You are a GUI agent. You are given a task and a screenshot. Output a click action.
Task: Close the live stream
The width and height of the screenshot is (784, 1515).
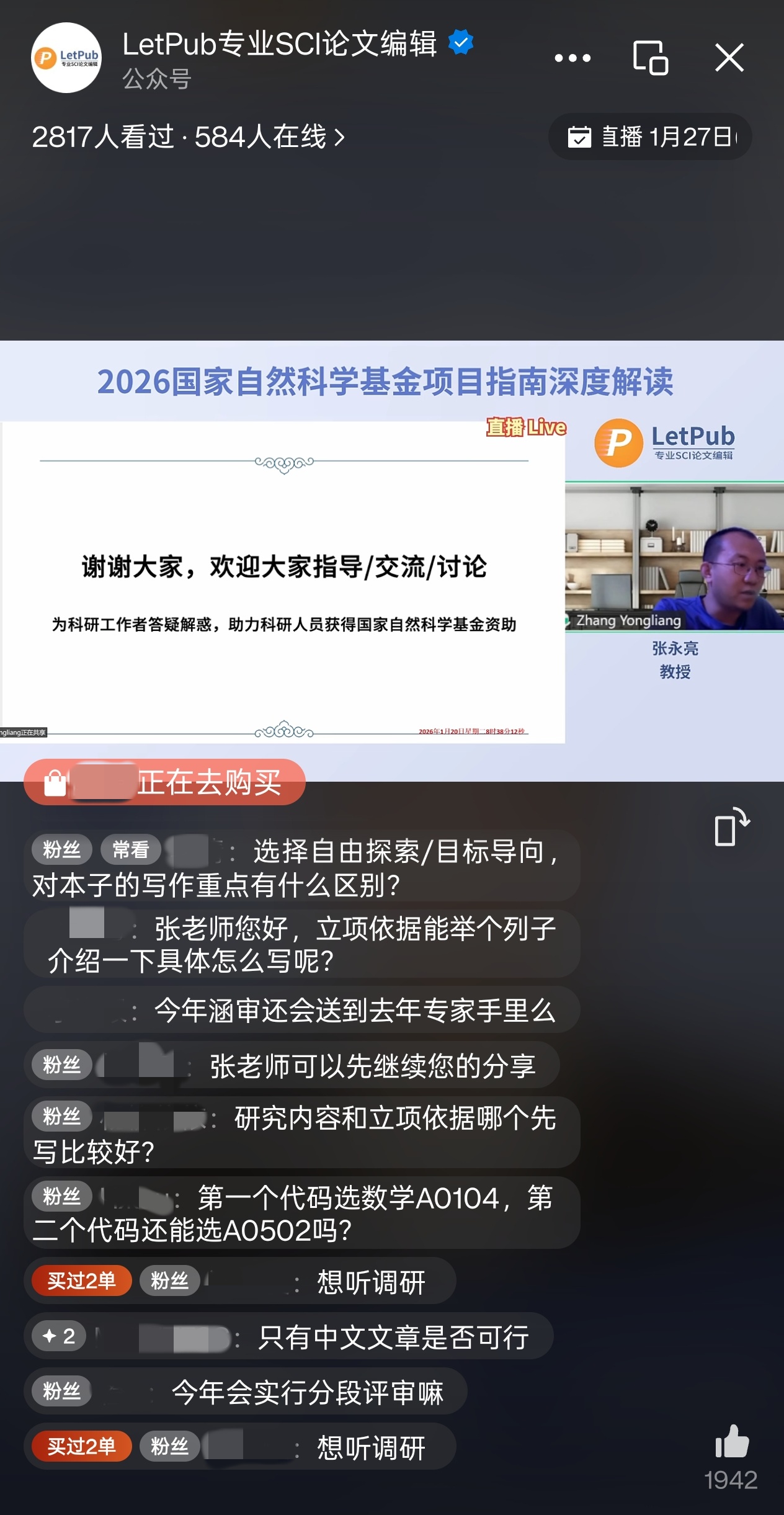coord(729,58)
